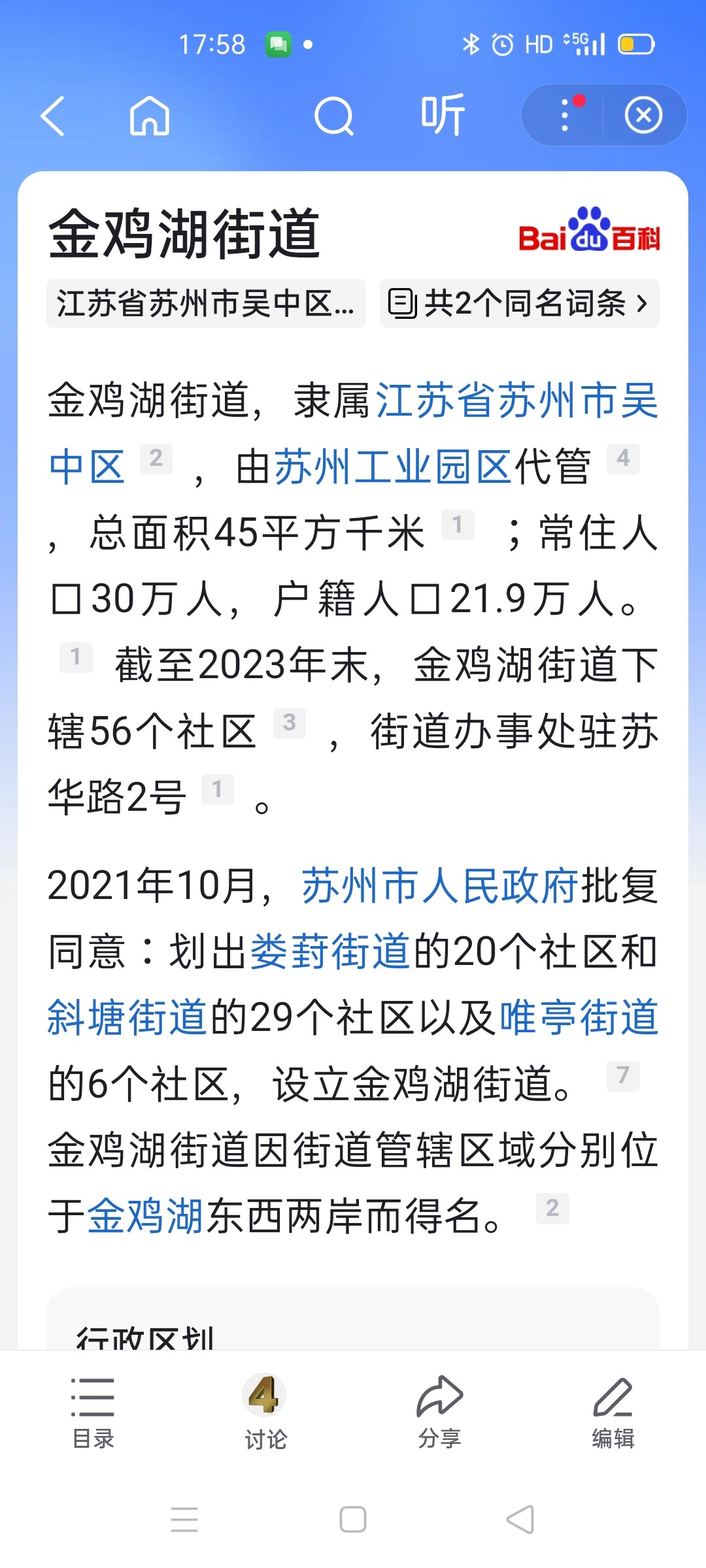Listen to the article with 听
This screenshot has height=1568, width=706.
[443, 115]
